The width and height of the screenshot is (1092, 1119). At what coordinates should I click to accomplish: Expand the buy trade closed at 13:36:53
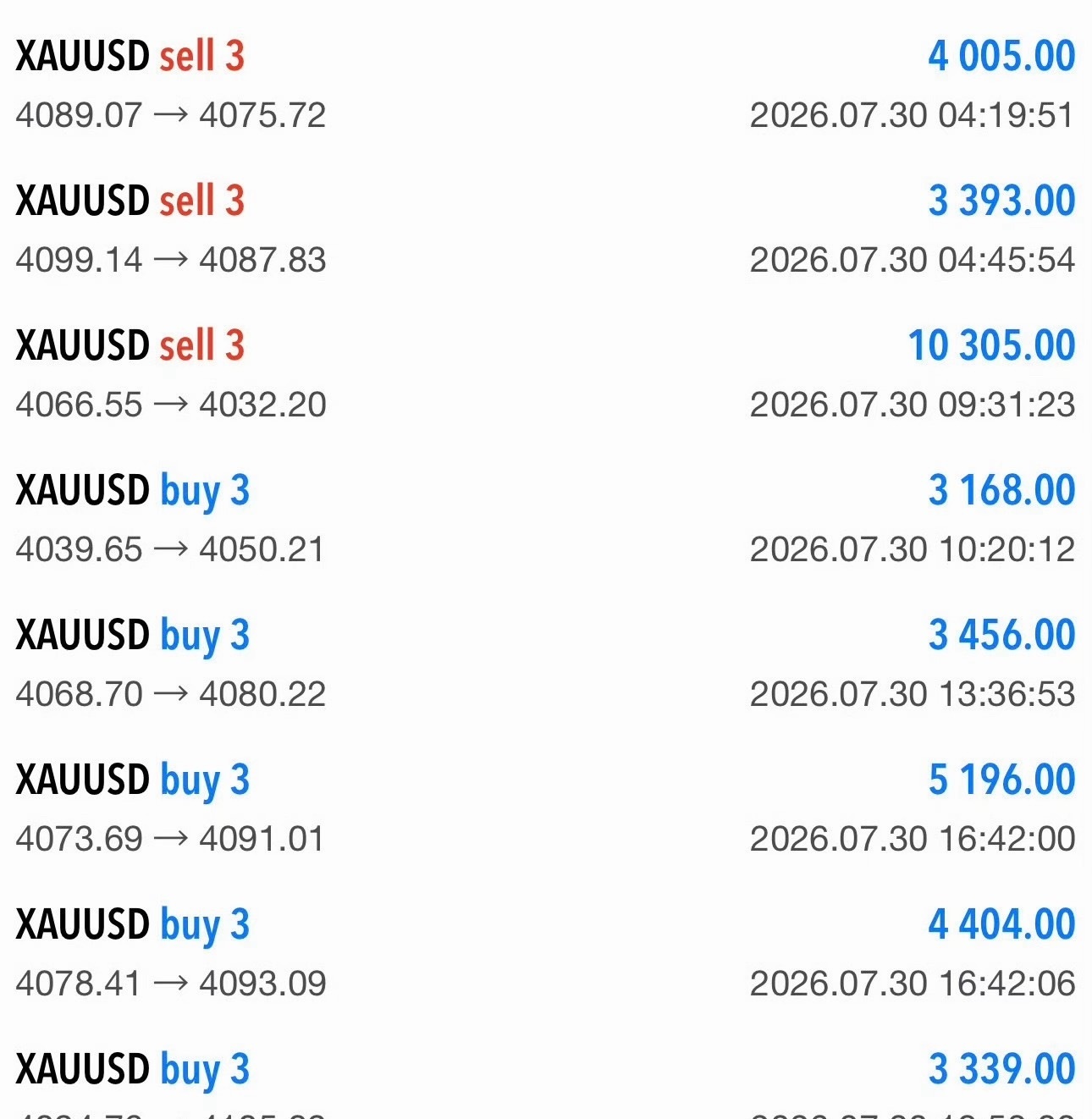pyautogui.click(x=546, y=664)
